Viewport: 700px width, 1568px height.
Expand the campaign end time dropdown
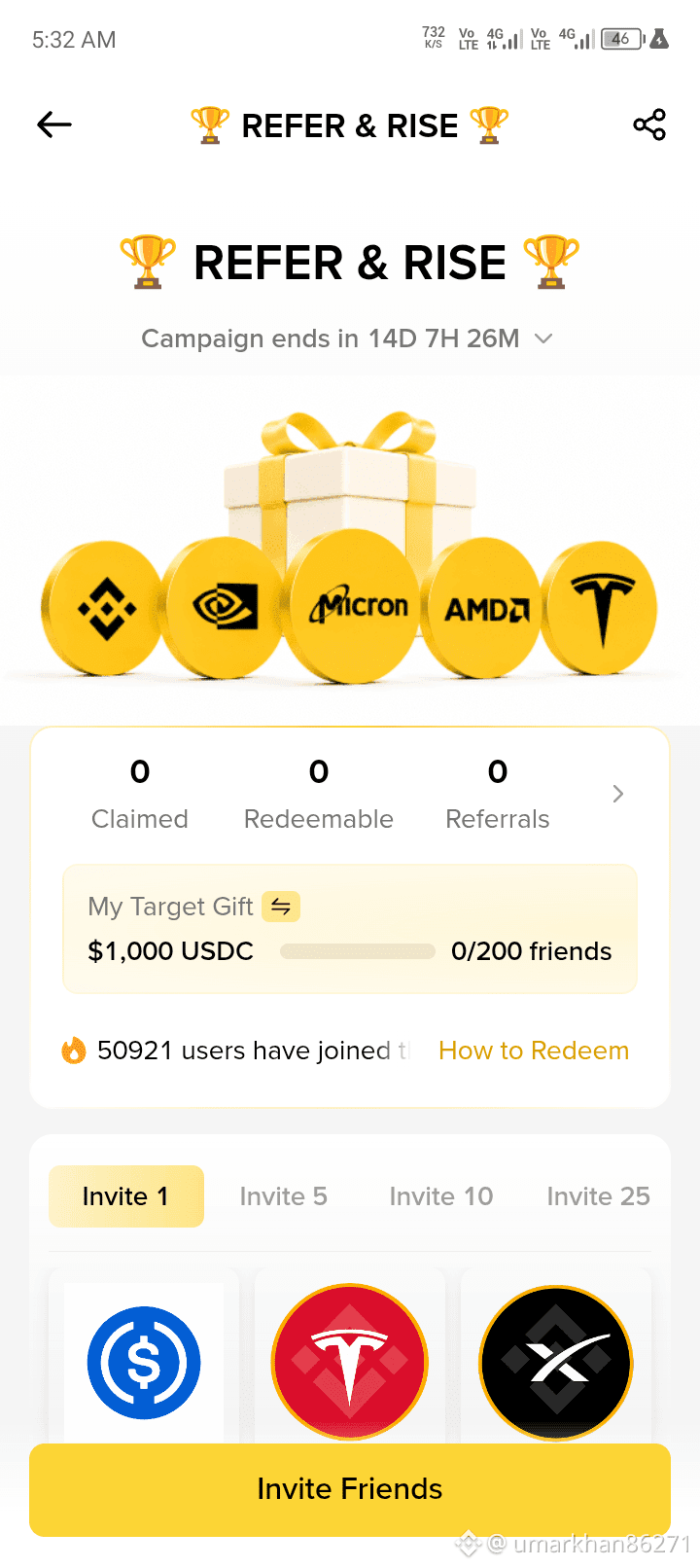pos(544,339)
